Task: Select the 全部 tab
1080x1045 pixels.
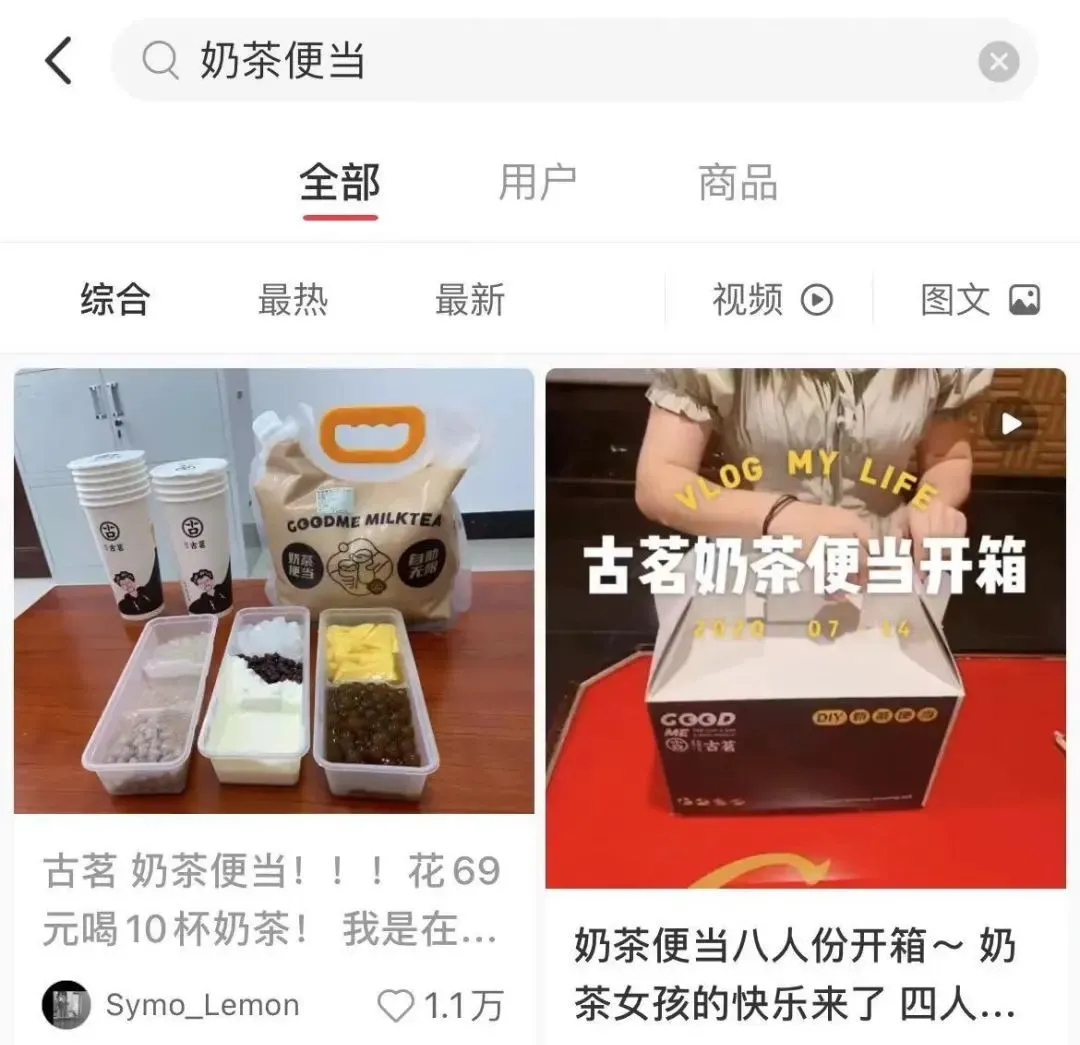Action: [340, 183]
